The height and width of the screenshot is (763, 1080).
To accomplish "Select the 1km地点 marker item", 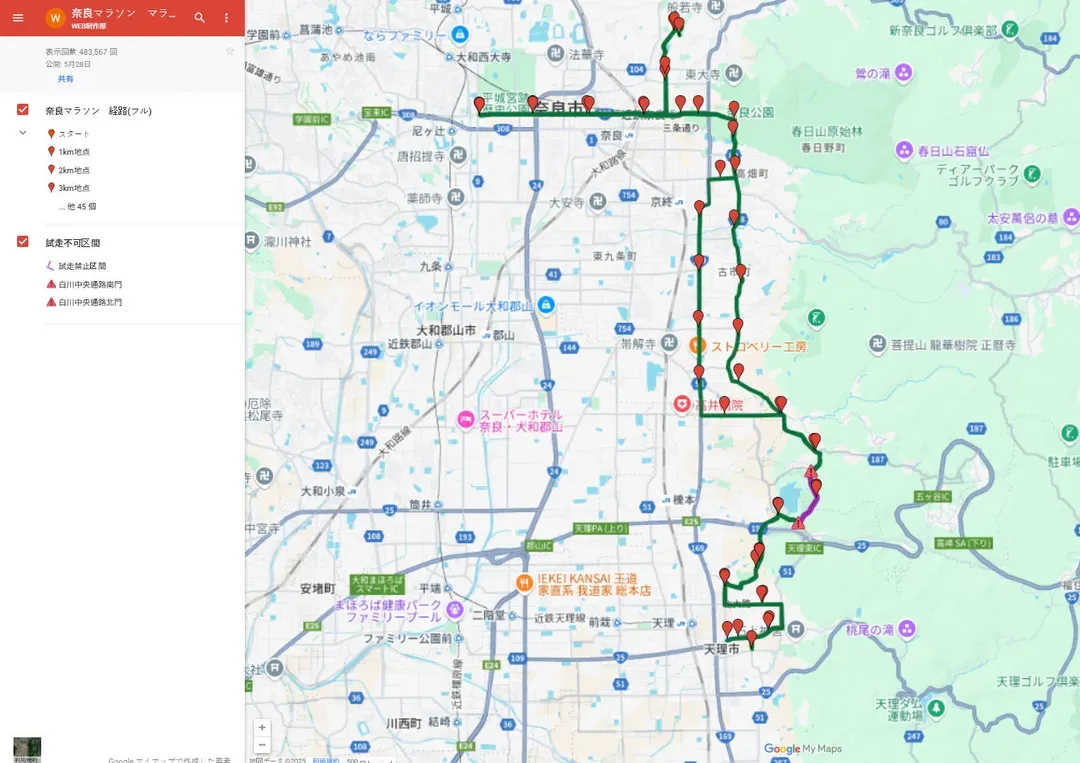I will coord(74,152).
